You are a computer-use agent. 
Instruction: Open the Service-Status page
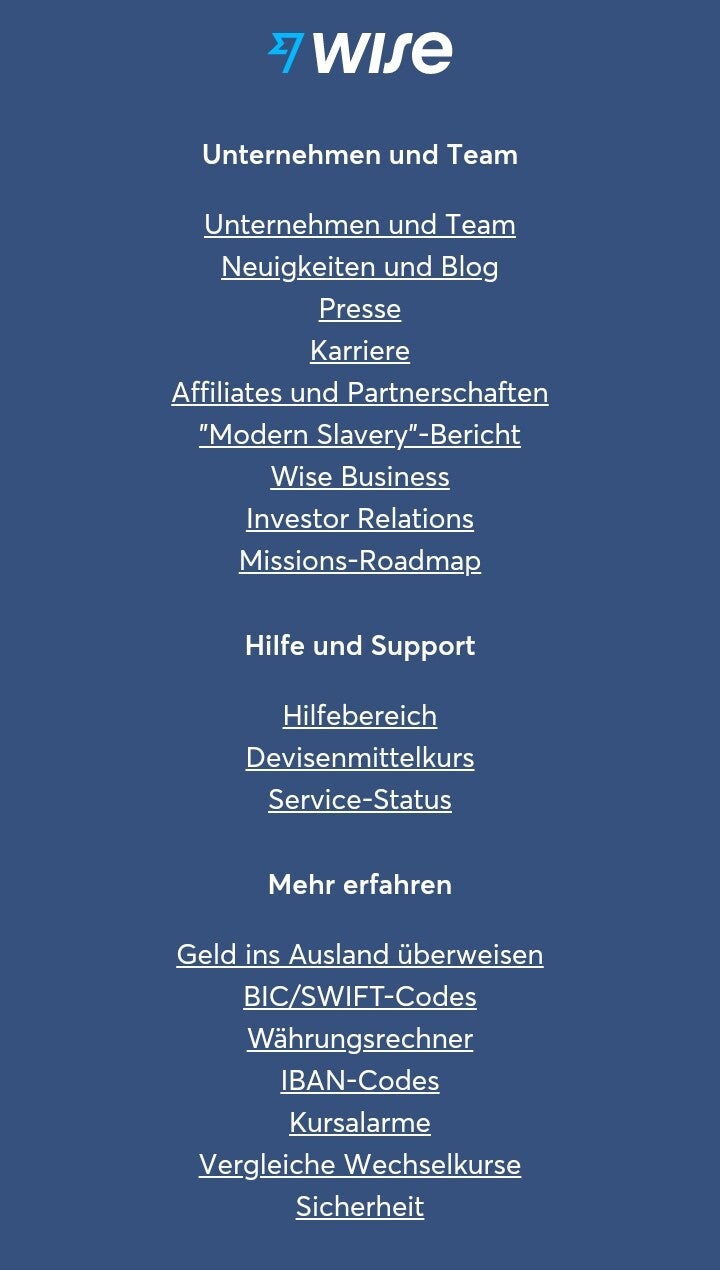(360, 800)
